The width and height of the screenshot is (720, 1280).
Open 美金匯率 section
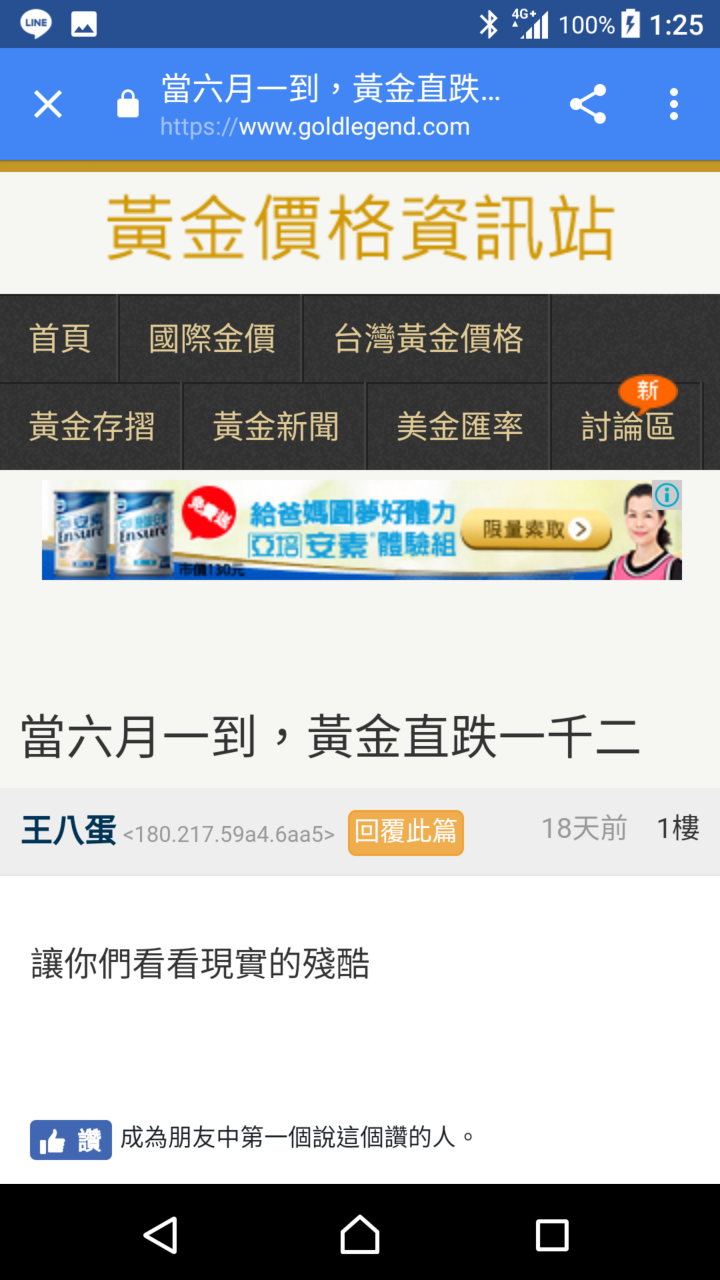point(459,427)
